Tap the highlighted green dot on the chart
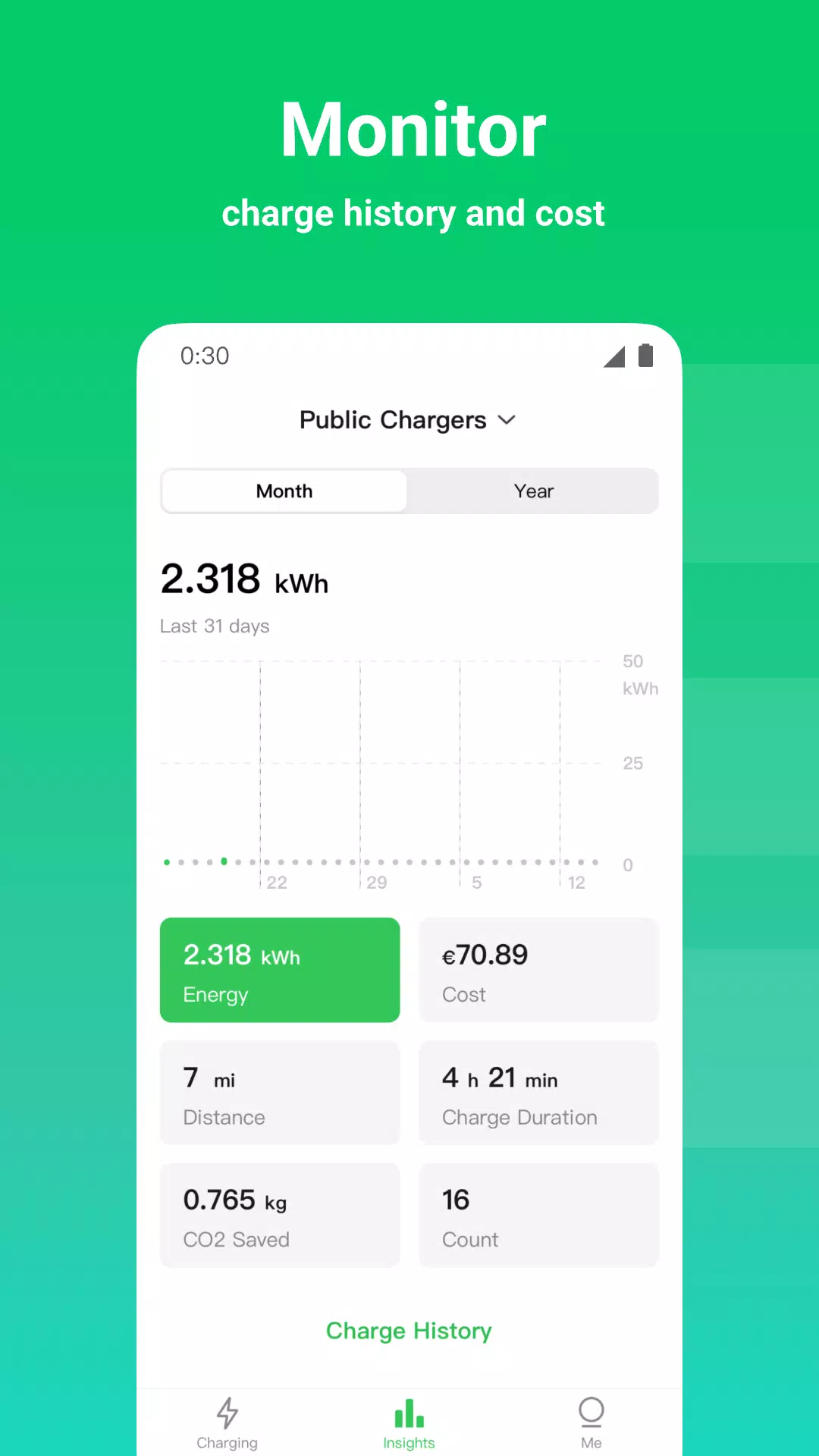This screenshot has width=819, height=1456. (x=223, y=862)
